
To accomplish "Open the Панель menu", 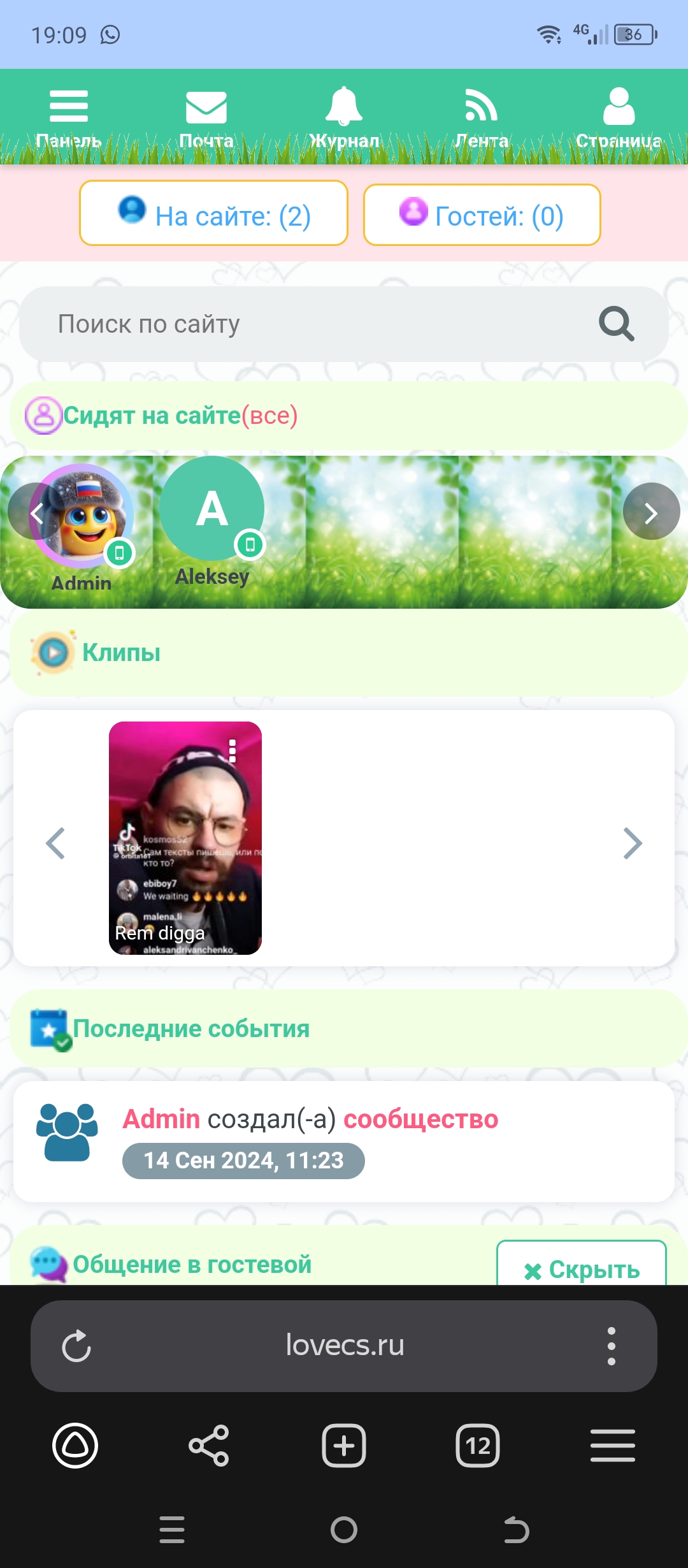I will 69,118.
